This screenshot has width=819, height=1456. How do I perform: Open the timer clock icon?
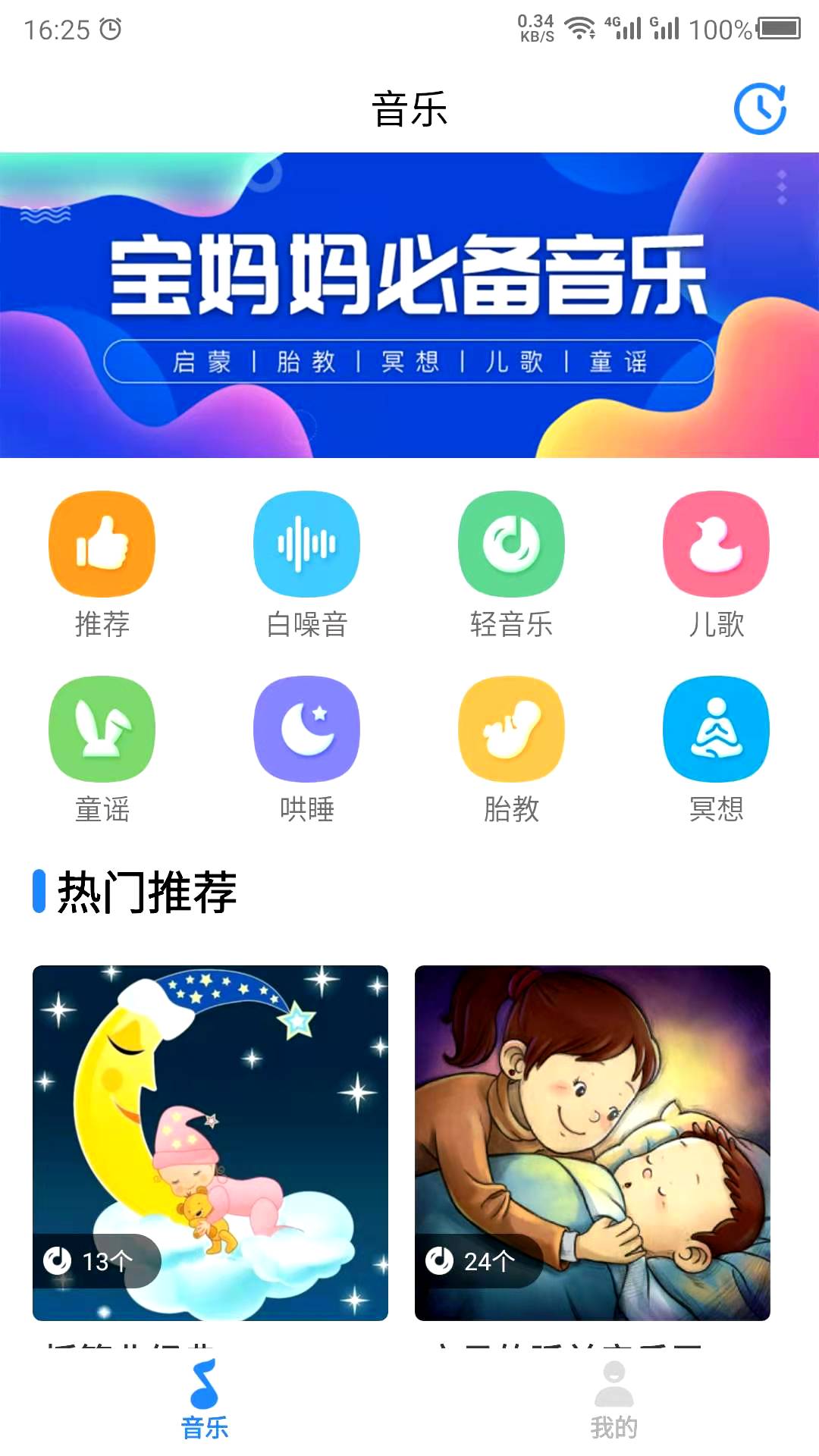click(760, 110)
